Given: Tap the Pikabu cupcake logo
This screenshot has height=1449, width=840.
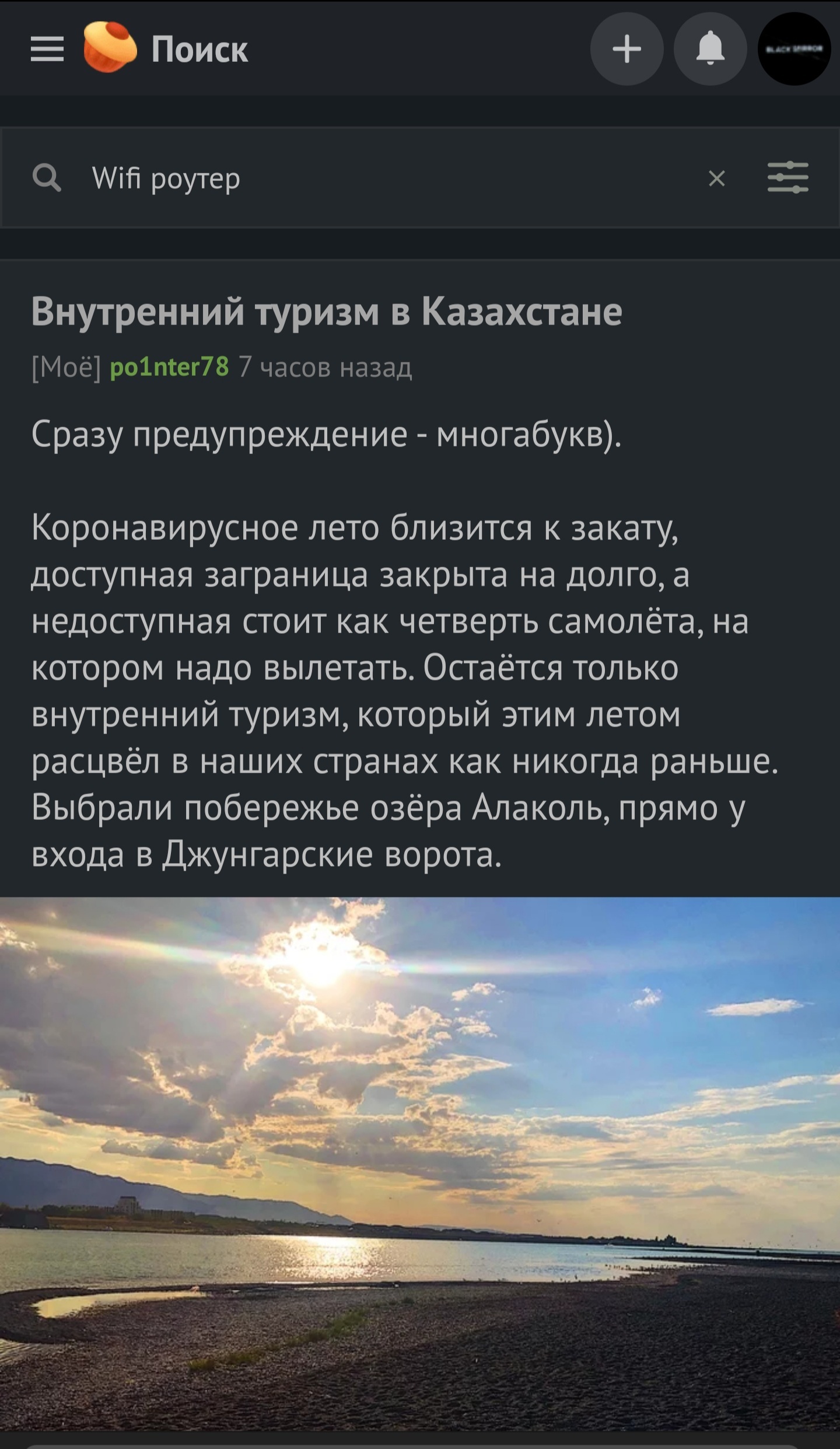Looking at the screenshot, I should [x=110, y=47].
